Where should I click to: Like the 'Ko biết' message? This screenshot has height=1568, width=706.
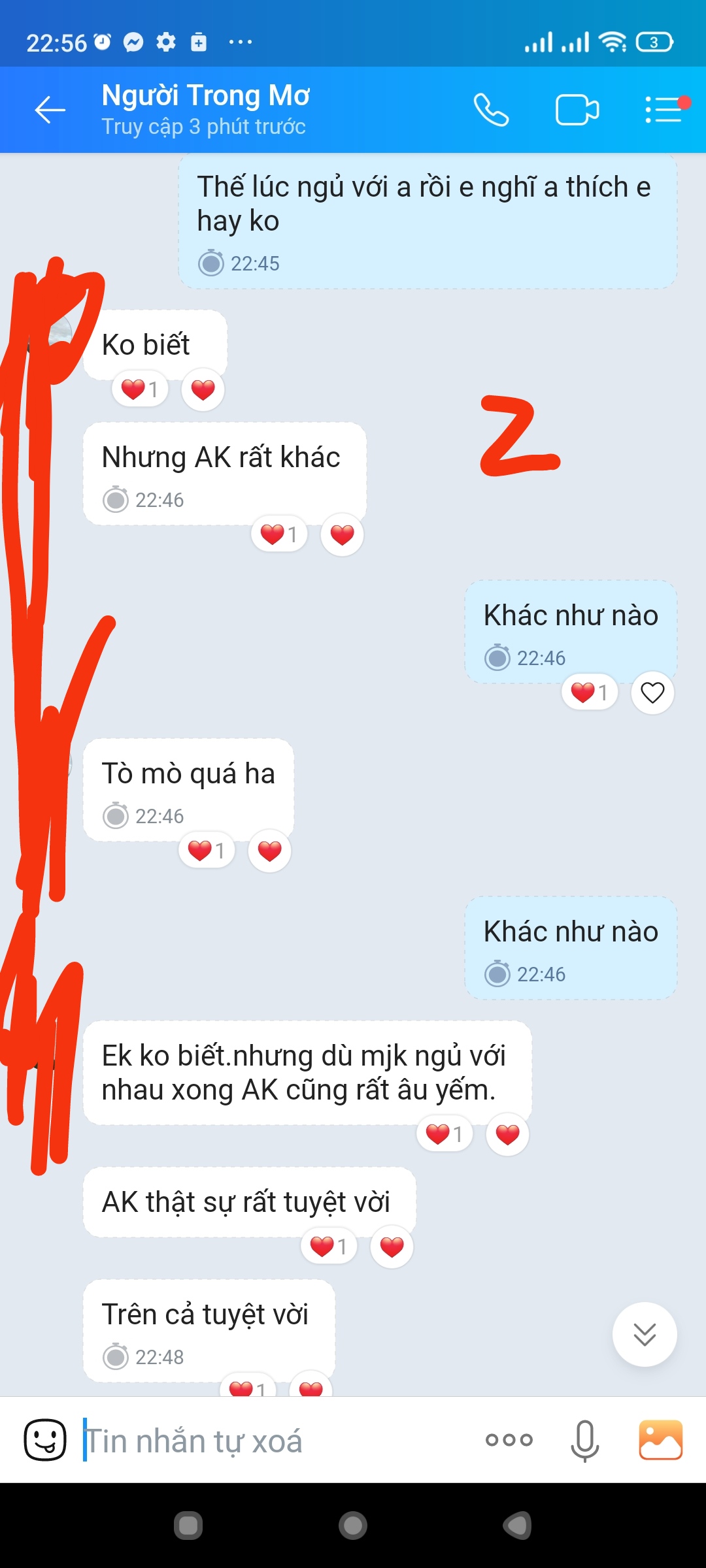click(203, 390)
